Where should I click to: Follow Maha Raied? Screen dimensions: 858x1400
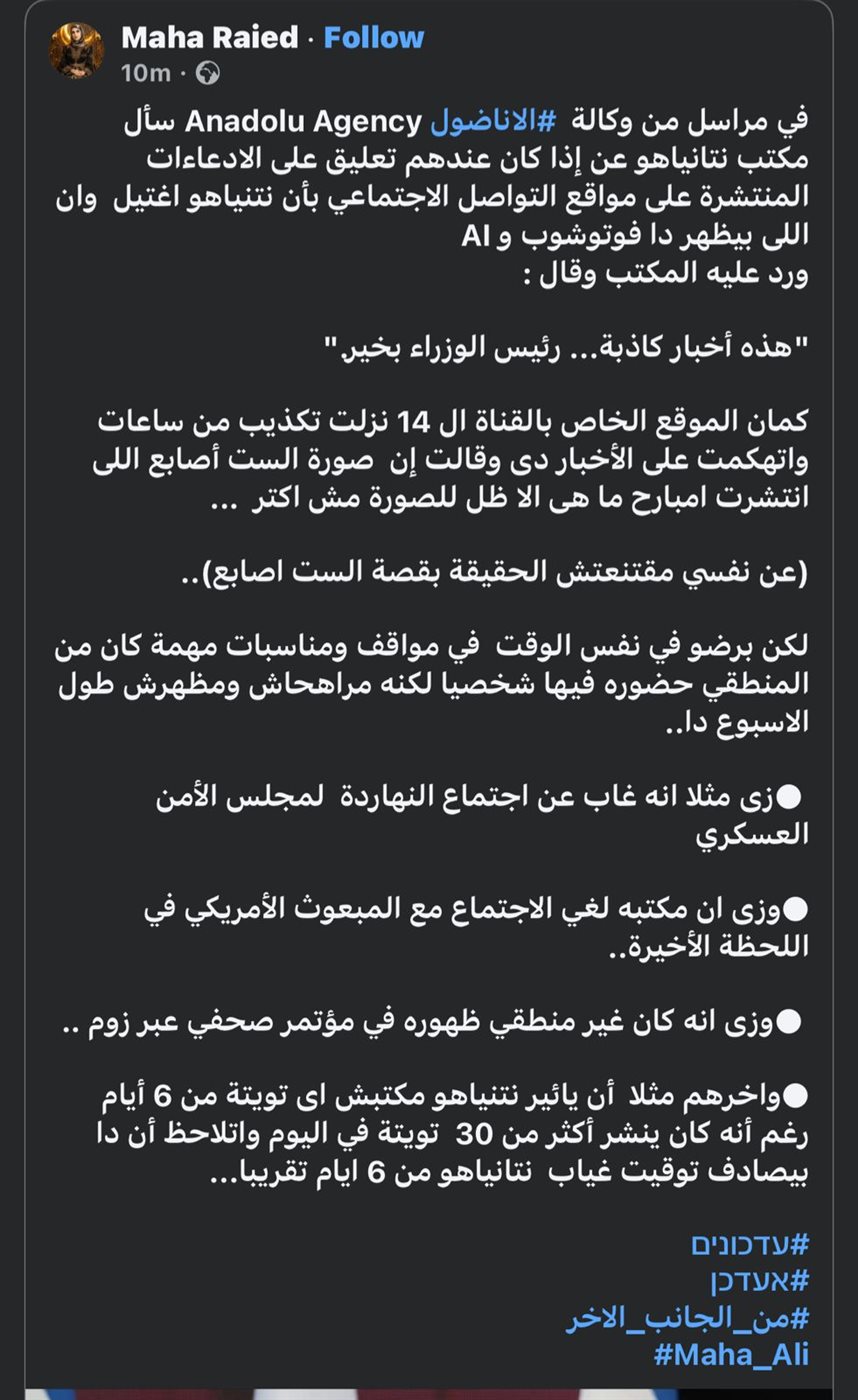pyautogui.click(x=374, y=38)
